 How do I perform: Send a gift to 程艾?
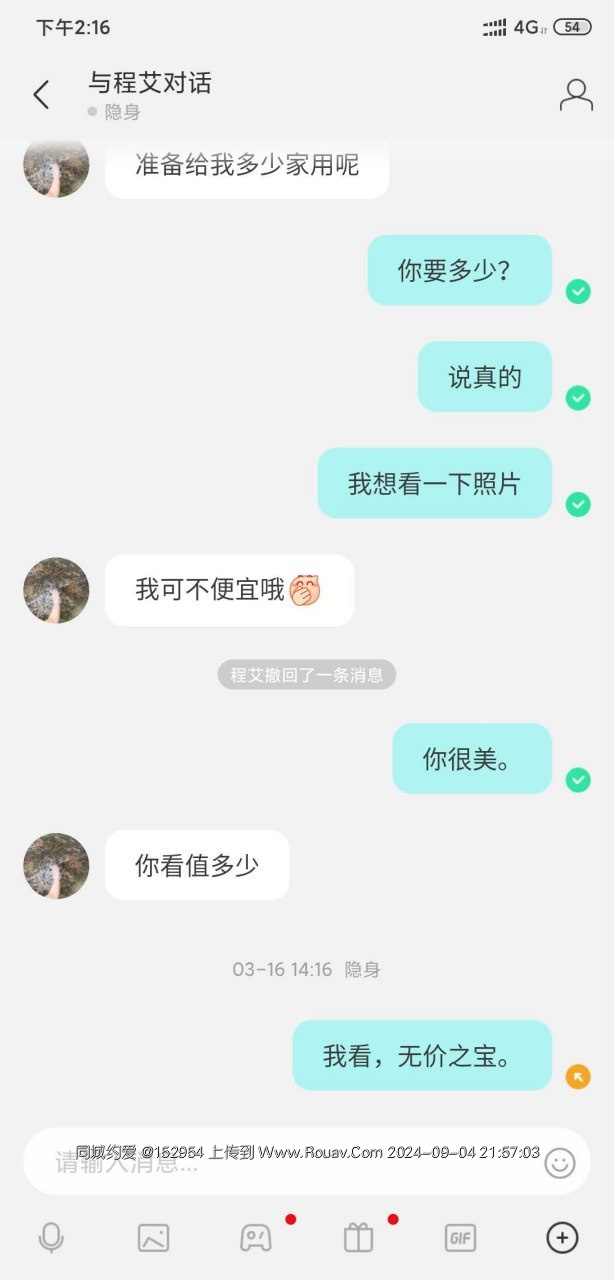[x=358, y=1238]
